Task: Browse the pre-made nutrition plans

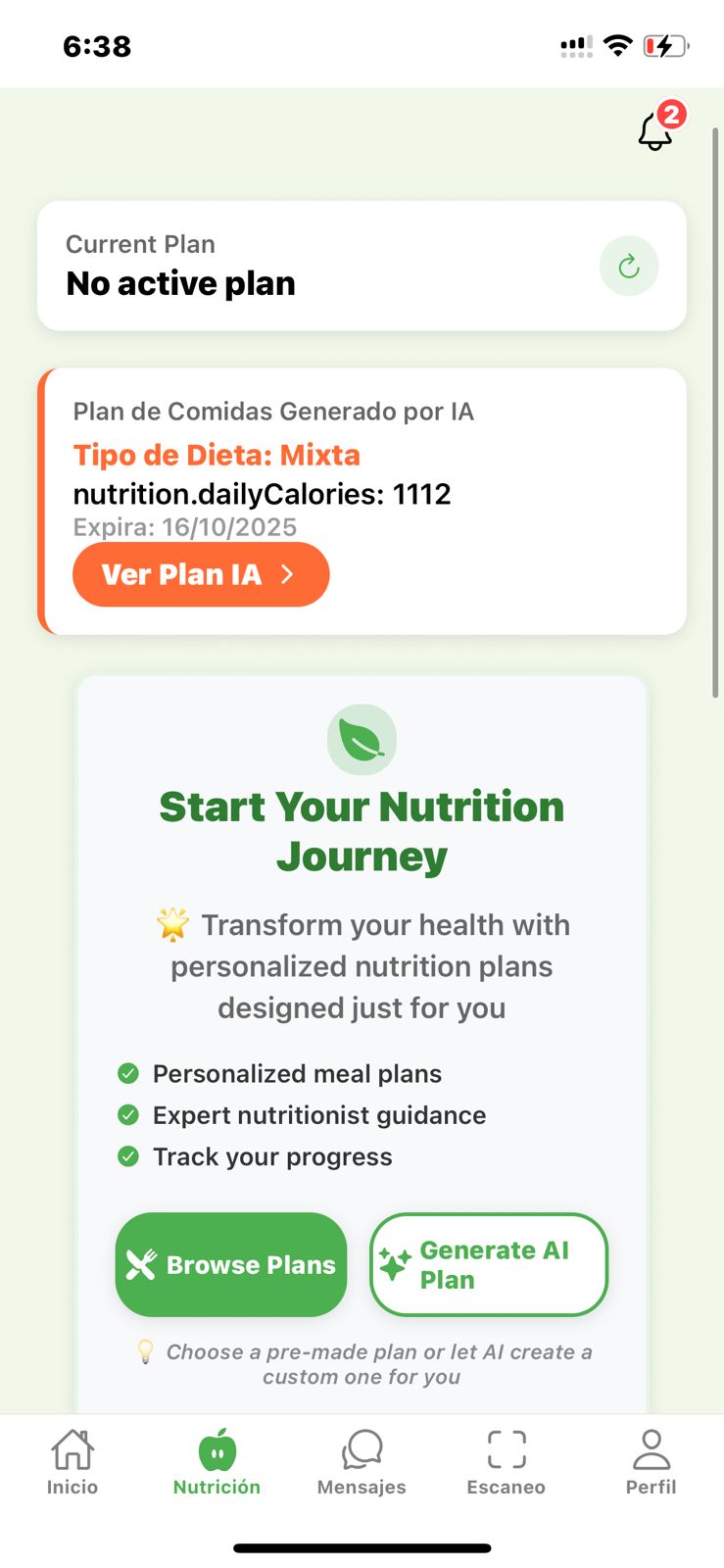Action: click(x=231, y=1264)
